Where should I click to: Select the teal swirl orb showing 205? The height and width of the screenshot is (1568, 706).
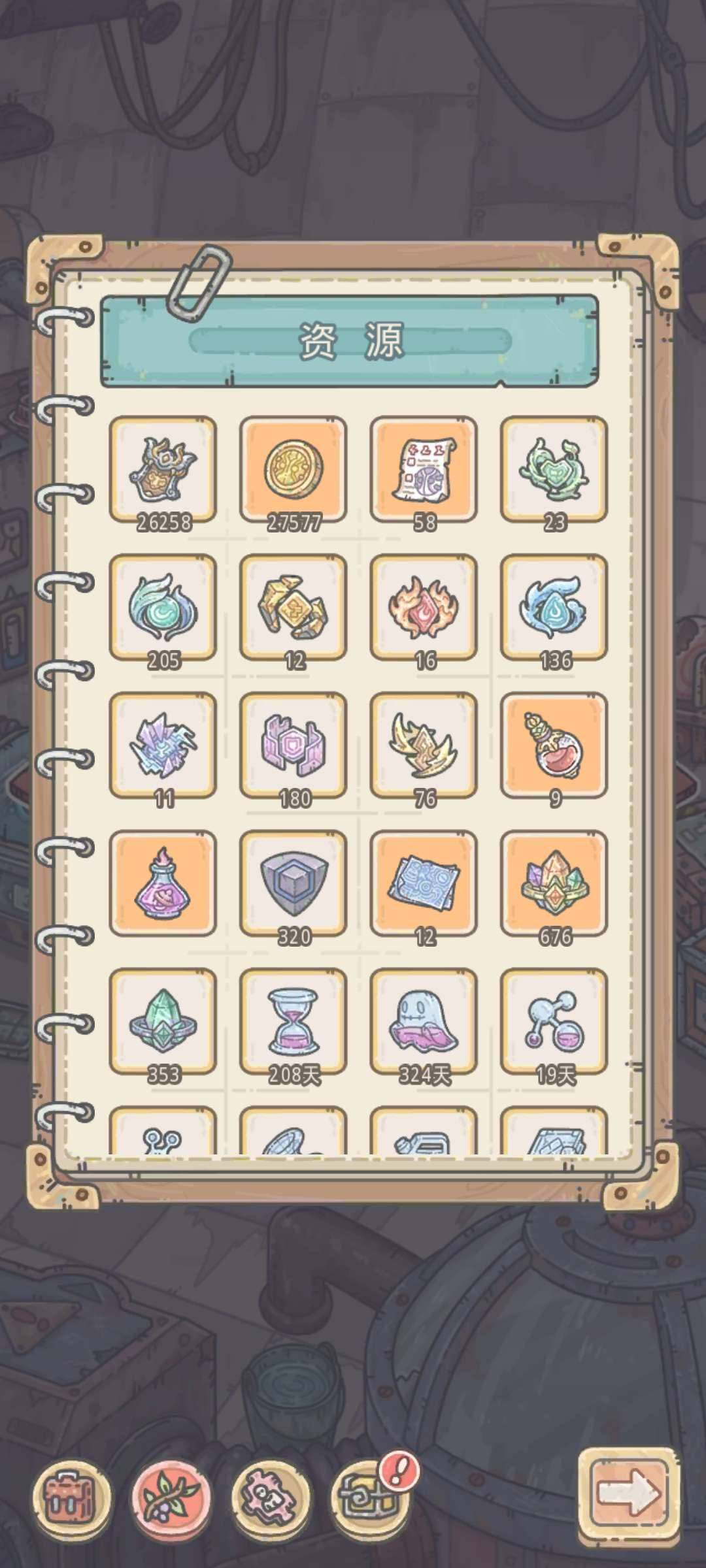[x=163, y=606]
